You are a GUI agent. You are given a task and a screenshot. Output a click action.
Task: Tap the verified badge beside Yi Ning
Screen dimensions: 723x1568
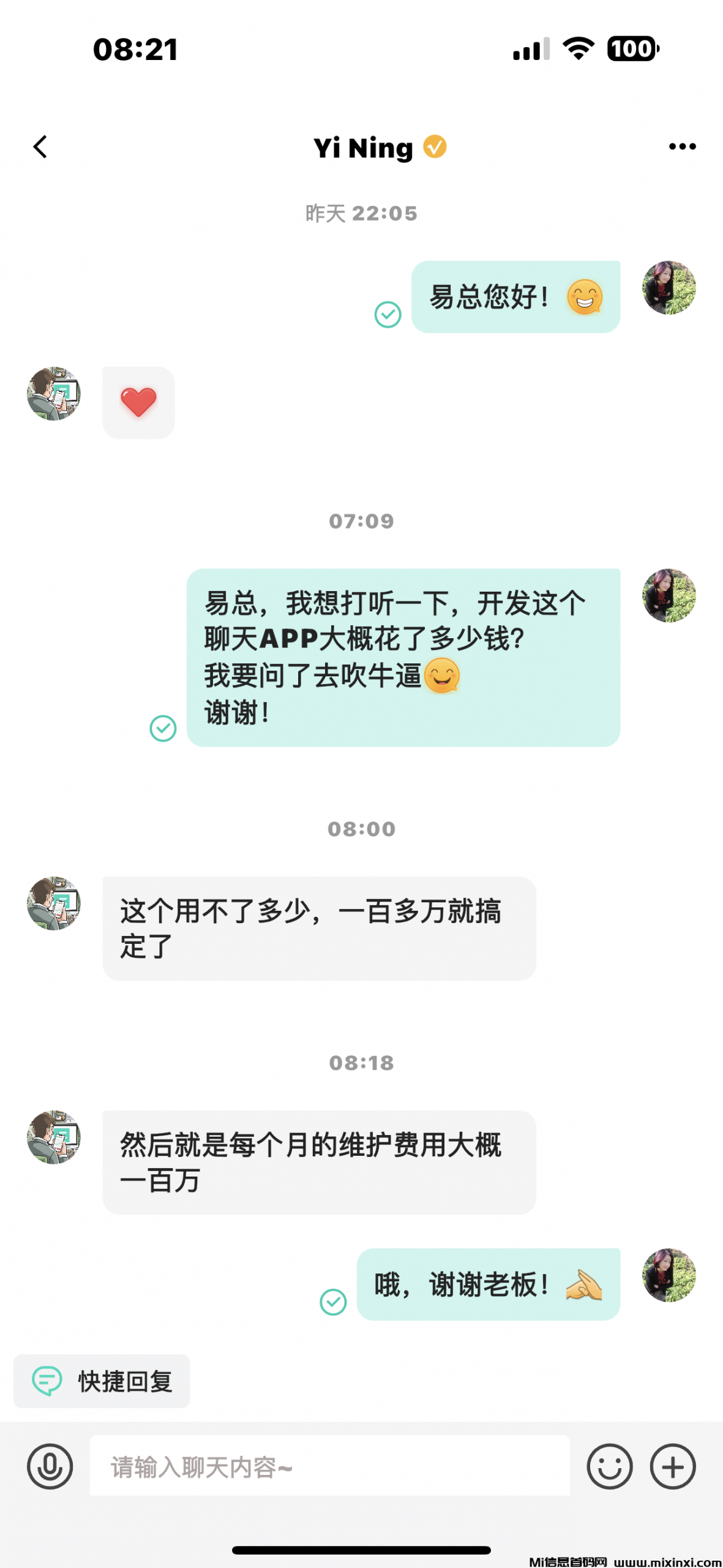(x=434, y=147)
